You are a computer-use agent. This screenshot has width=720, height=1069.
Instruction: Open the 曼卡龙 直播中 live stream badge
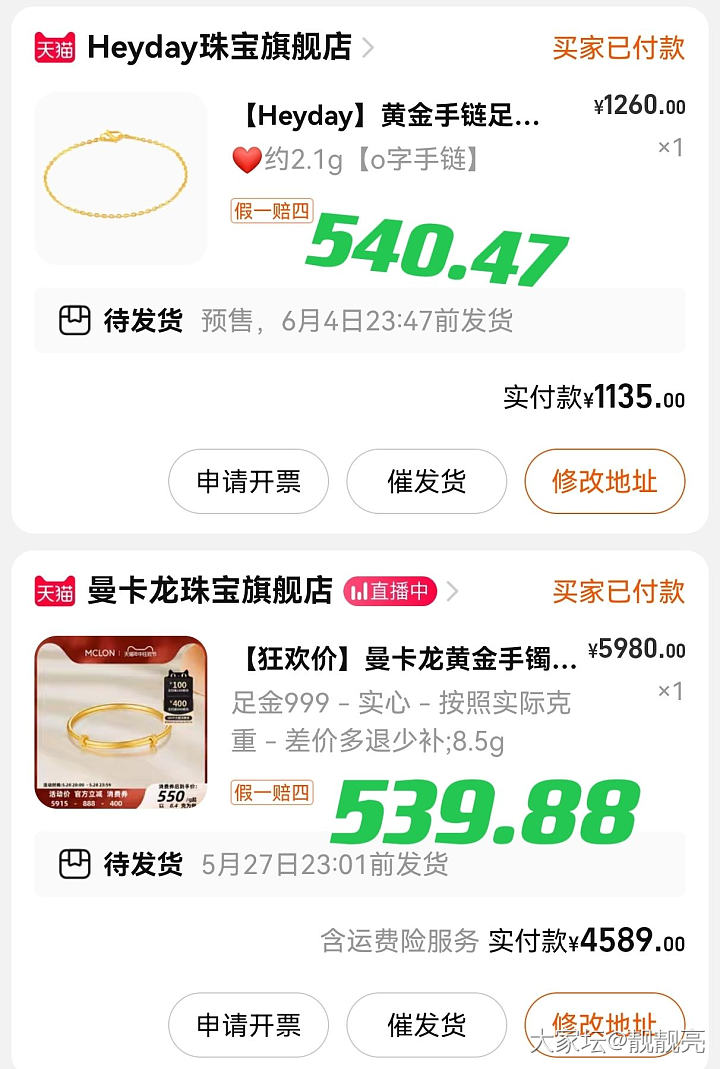pyautogui.click(x=390, y=591)
